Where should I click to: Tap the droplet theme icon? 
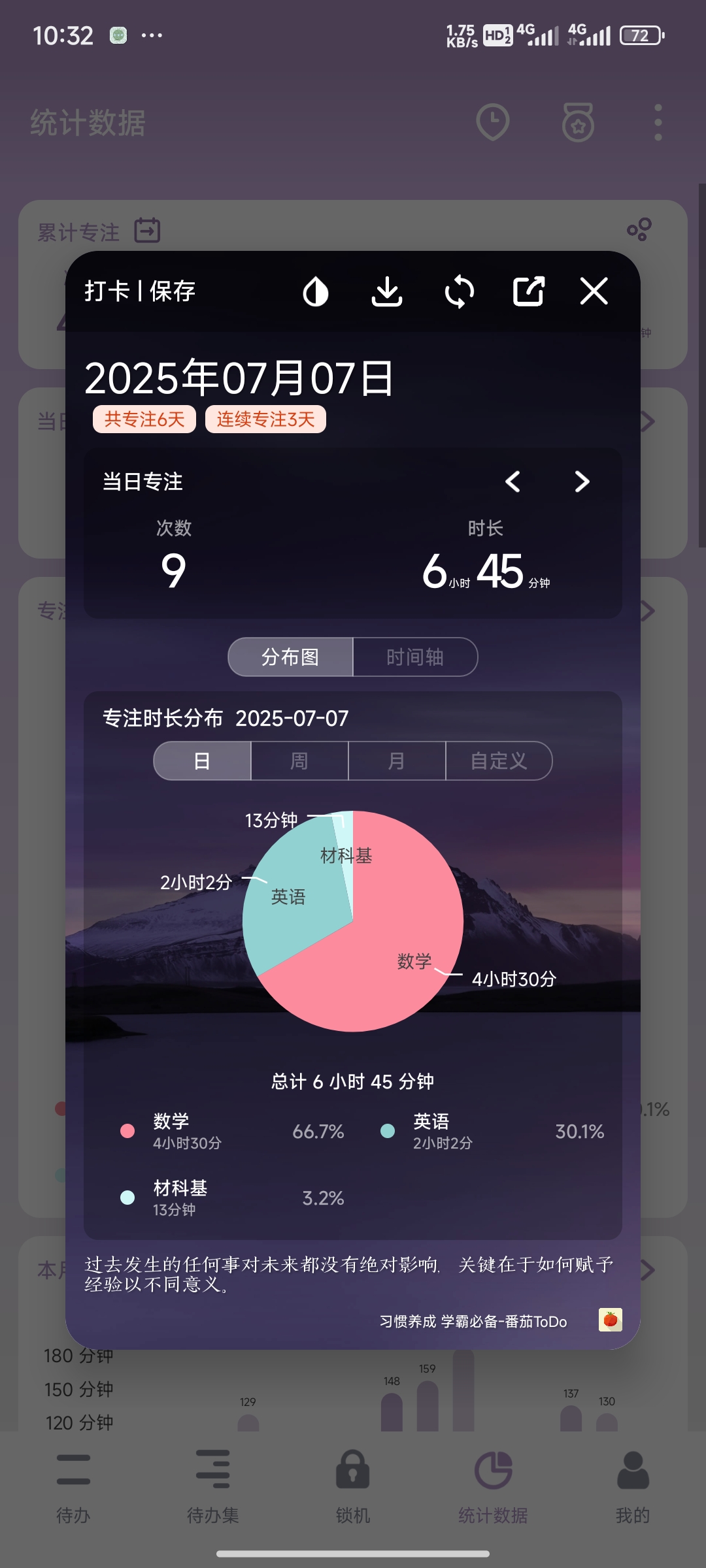(x=316, y=291)
